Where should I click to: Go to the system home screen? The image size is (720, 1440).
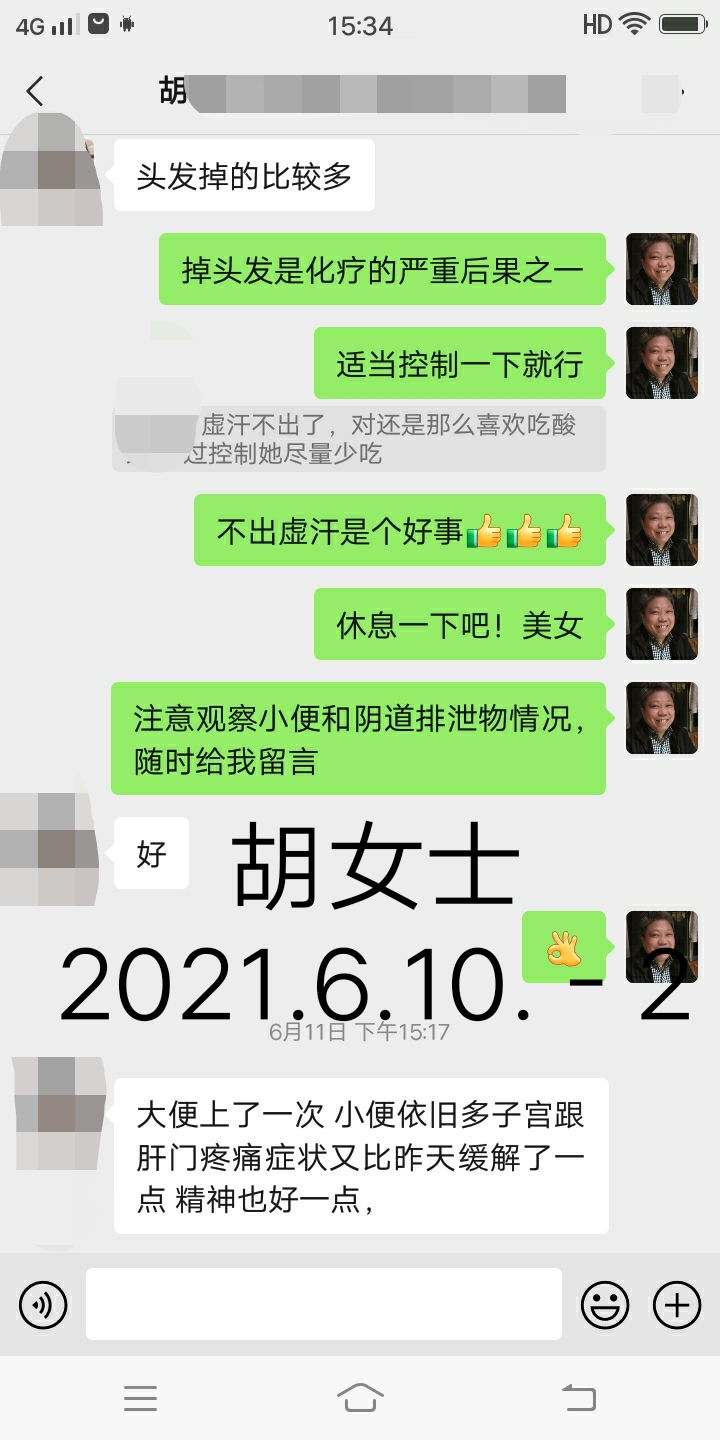point(360,1398)
